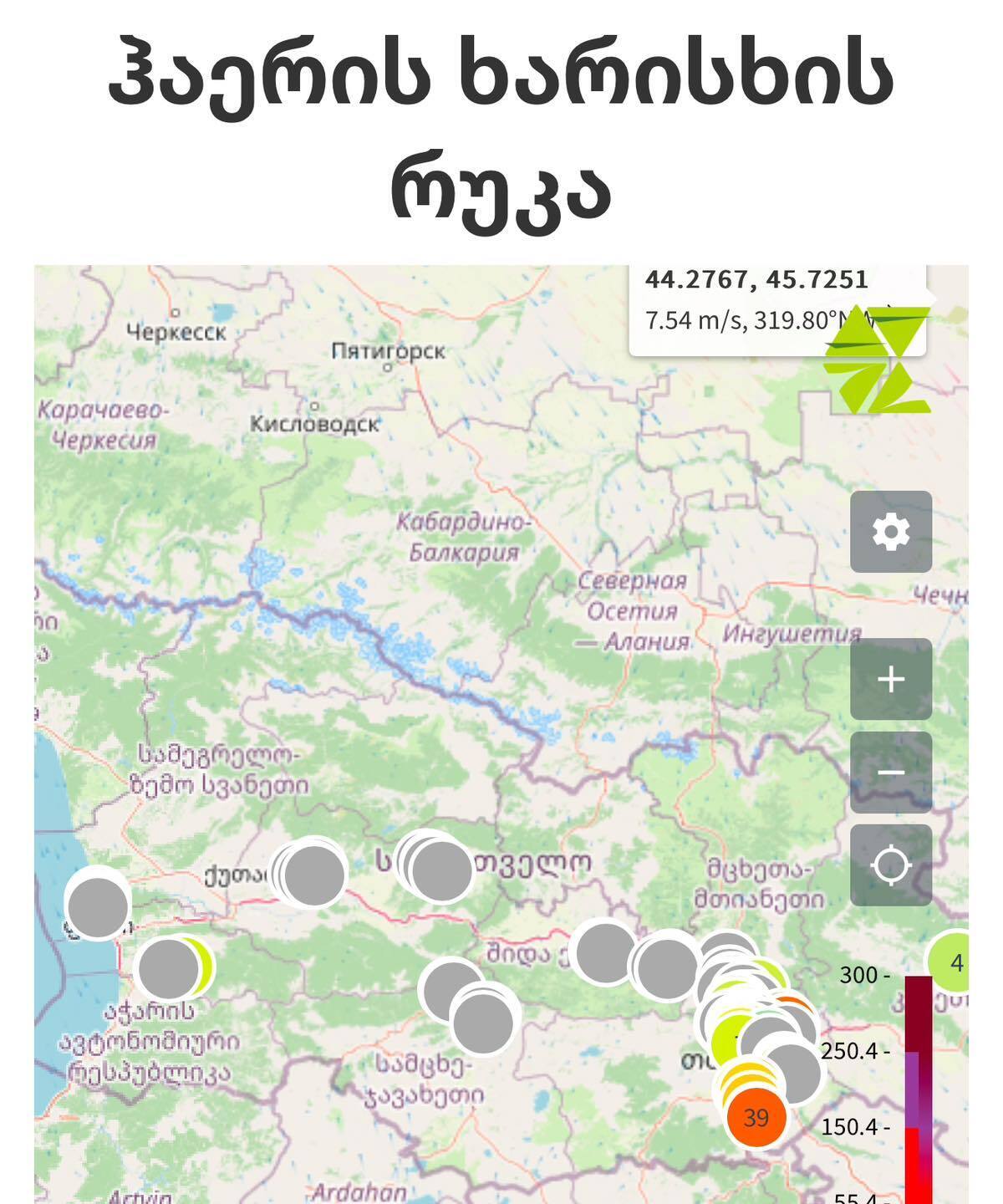The width and height of the screenshot is (1003, 1204).
Task: Zoom out with the minus button
Action: pos(891,773)
